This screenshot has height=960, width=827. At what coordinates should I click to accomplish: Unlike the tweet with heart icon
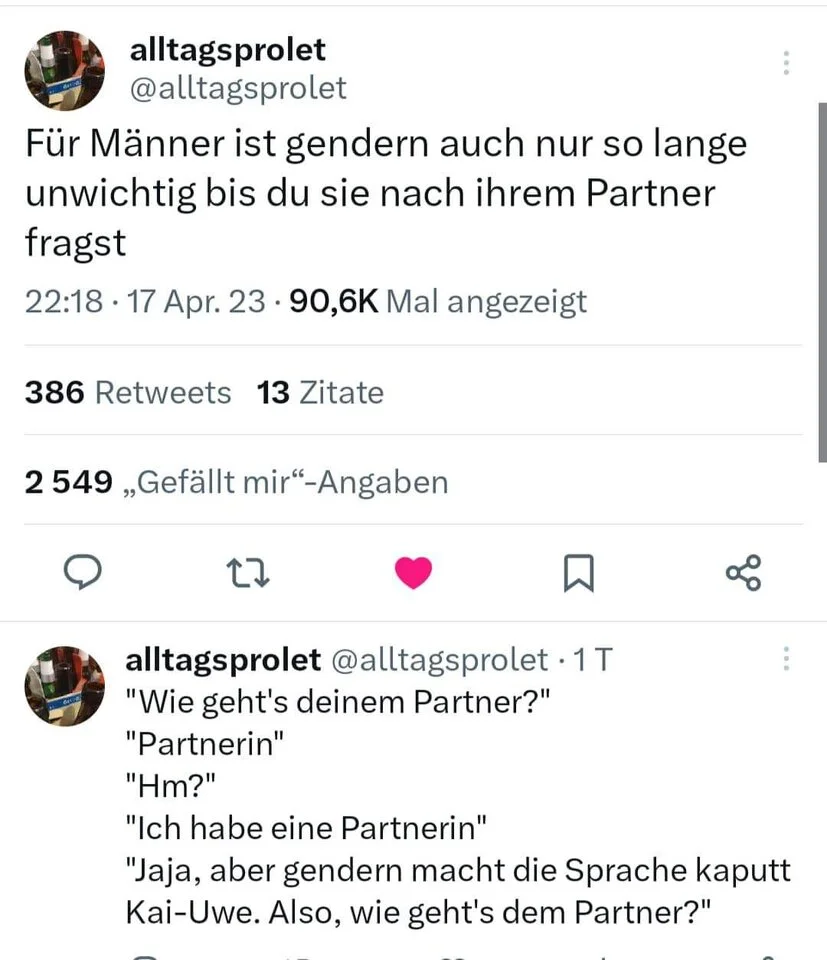[412, 572]
